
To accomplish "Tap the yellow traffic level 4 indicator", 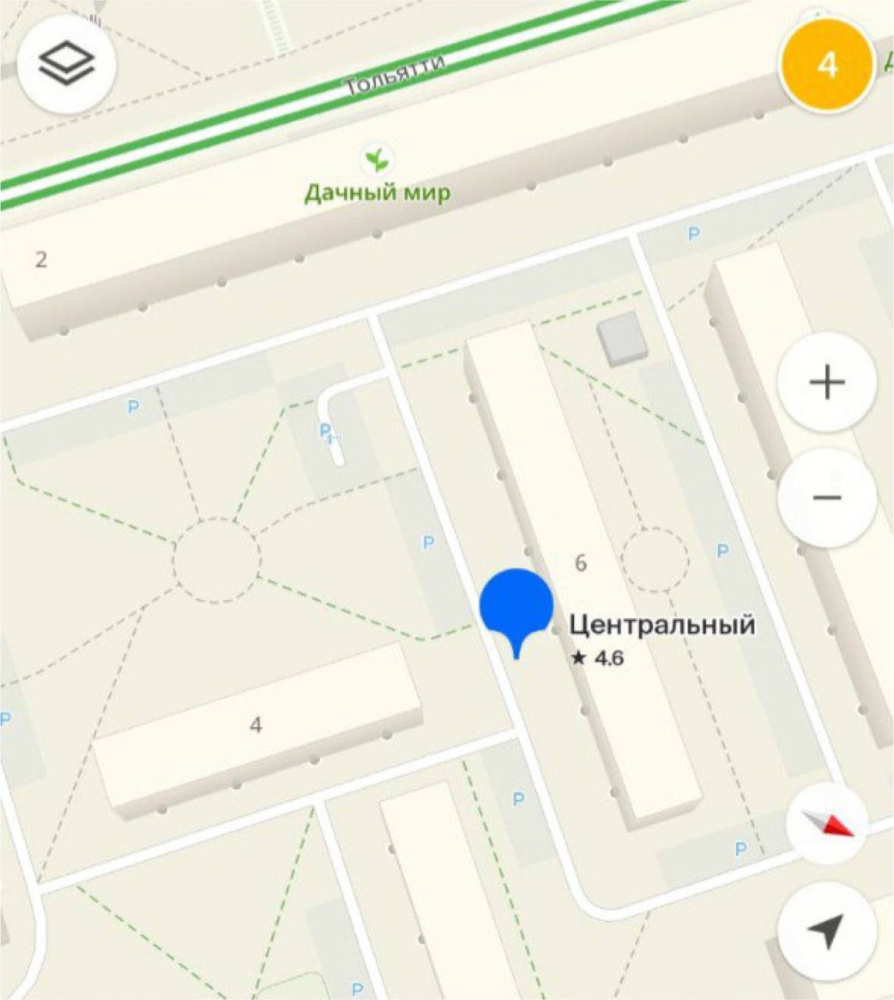I will pos(827,65).
